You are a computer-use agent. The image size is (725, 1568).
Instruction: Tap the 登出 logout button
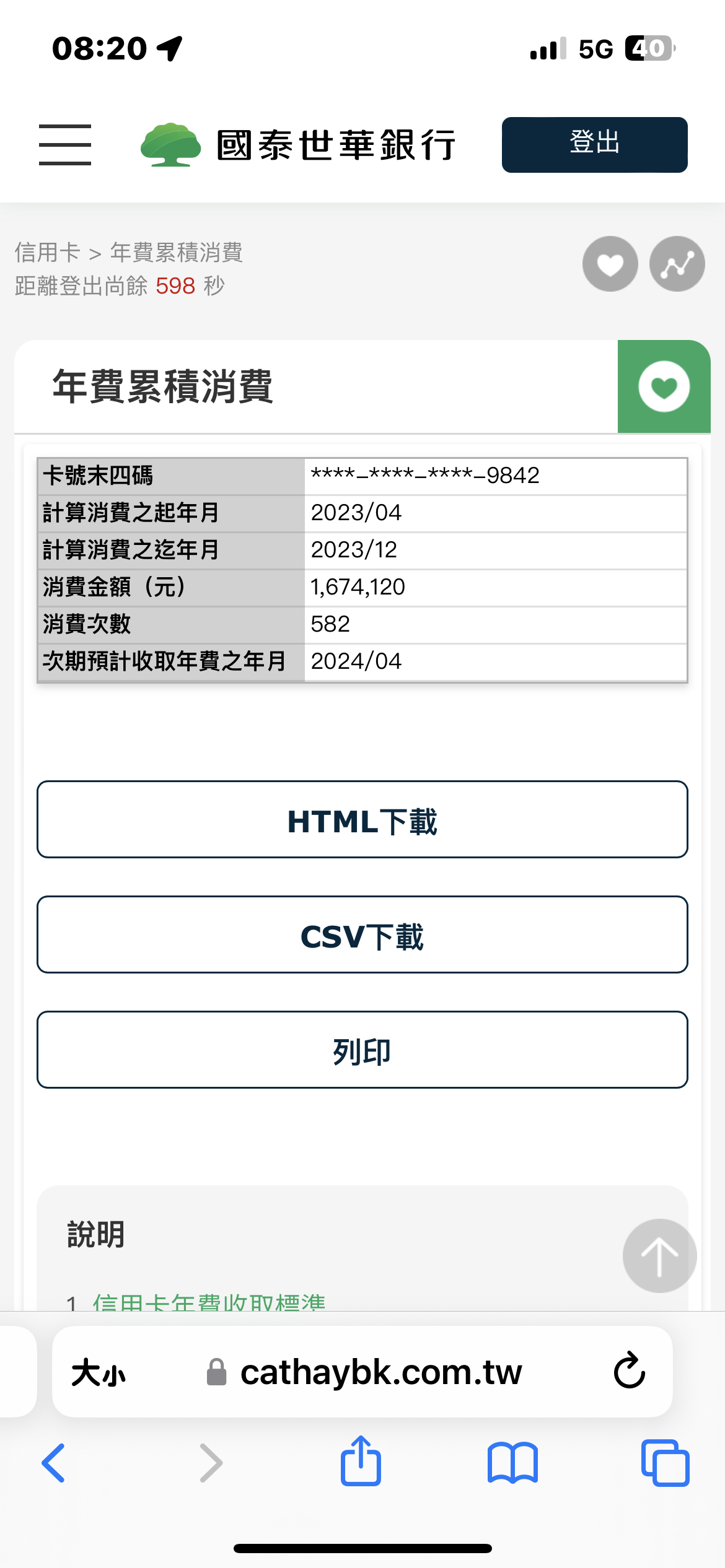[594, 145]
